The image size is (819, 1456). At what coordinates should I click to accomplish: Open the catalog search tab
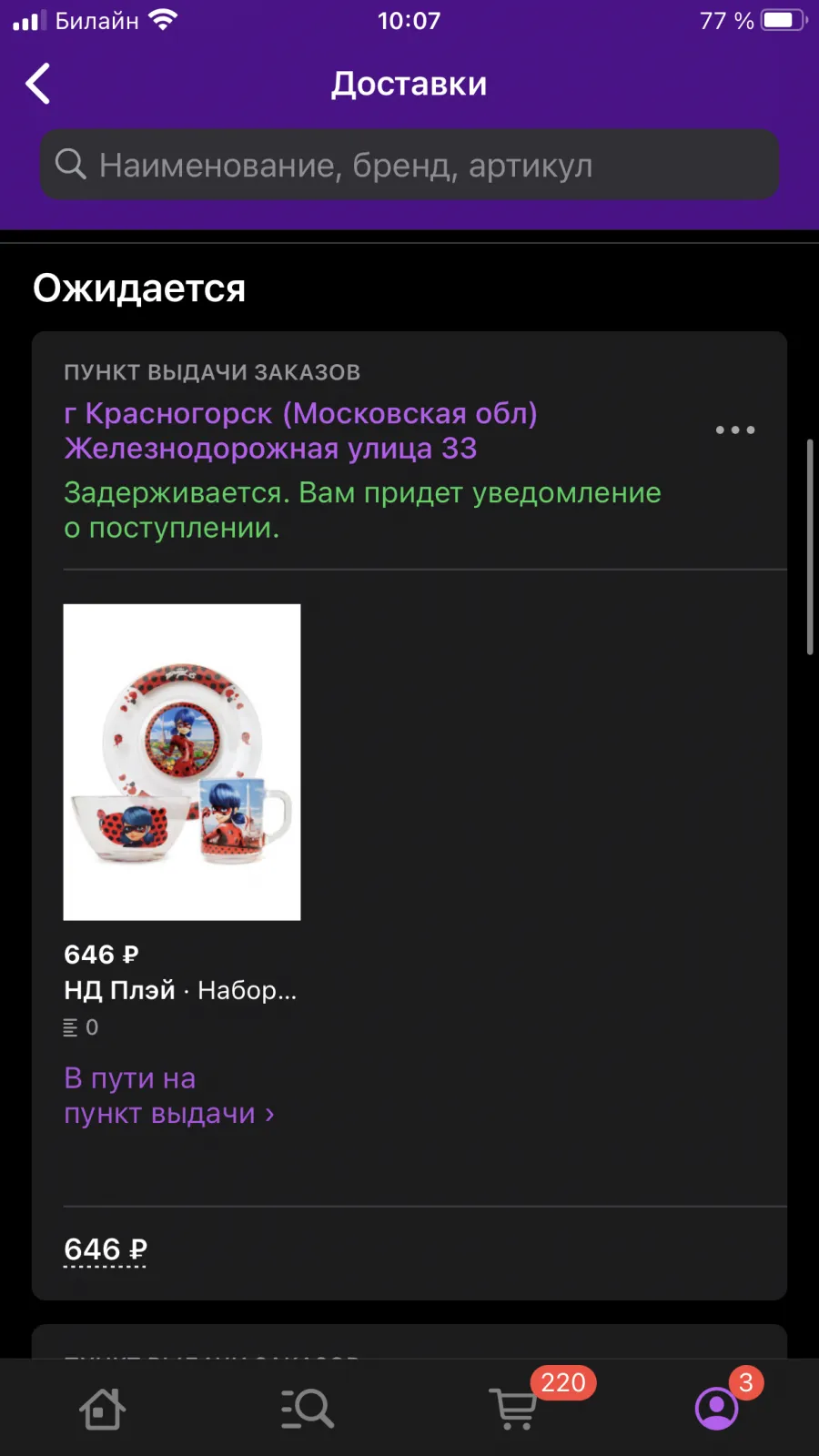[308, 1408]
